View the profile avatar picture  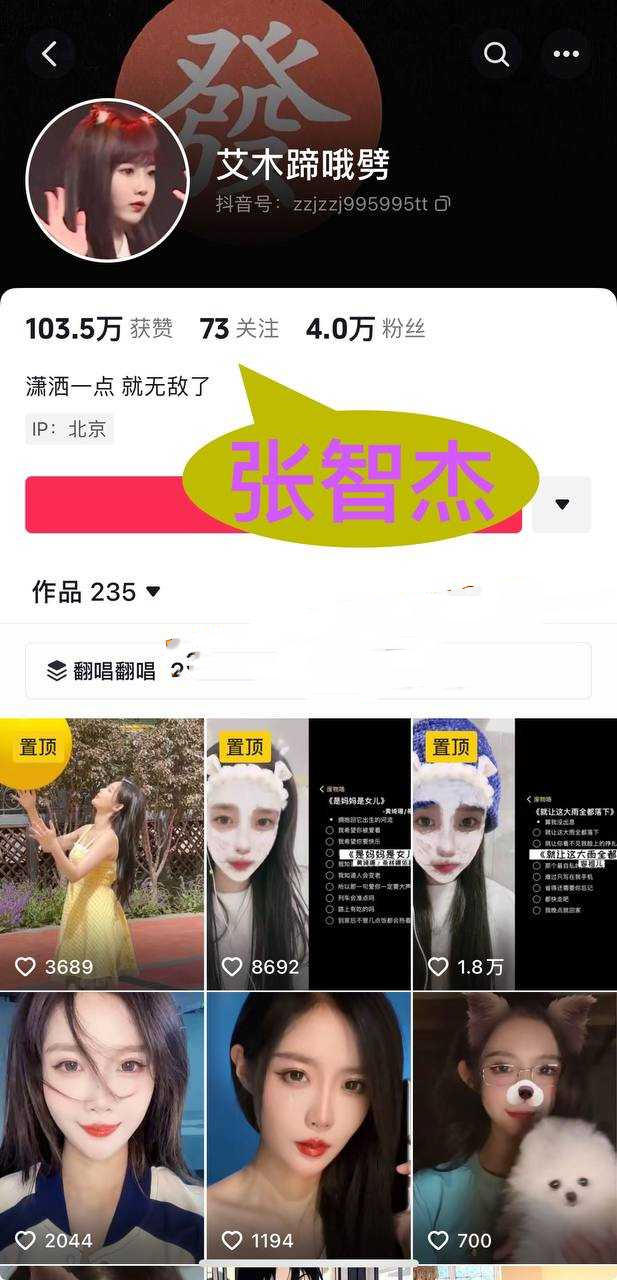107,180
